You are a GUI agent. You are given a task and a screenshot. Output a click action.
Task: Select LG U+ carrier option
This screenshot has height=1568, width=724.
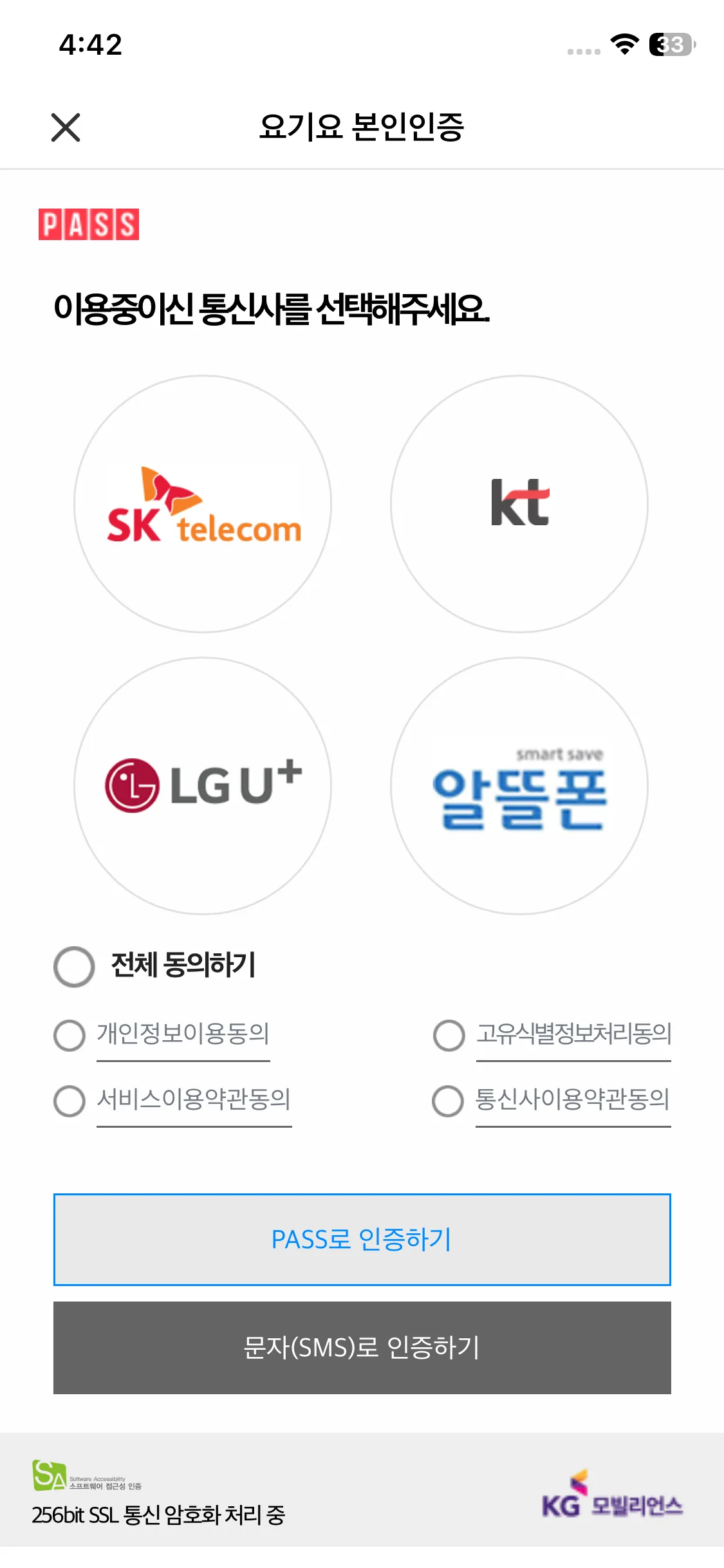pyautogui.click(x=203, y=786)
